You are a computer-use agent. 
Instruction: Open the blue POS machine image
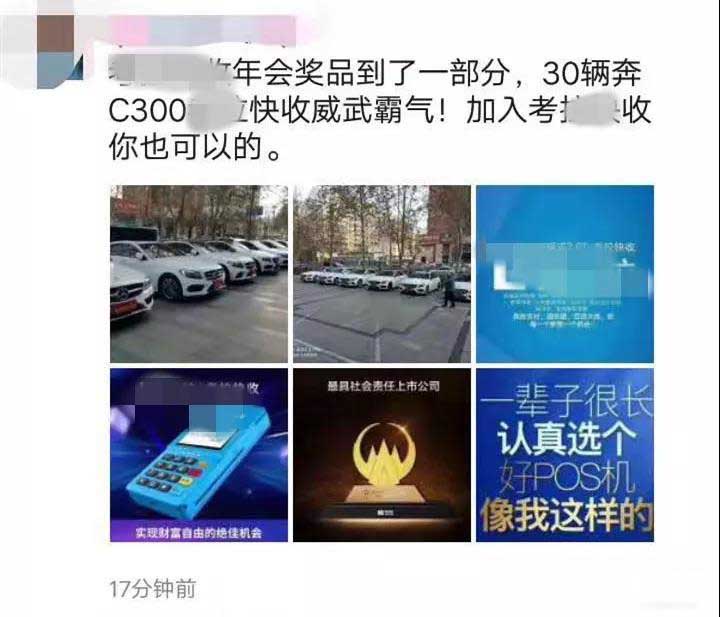199,455
